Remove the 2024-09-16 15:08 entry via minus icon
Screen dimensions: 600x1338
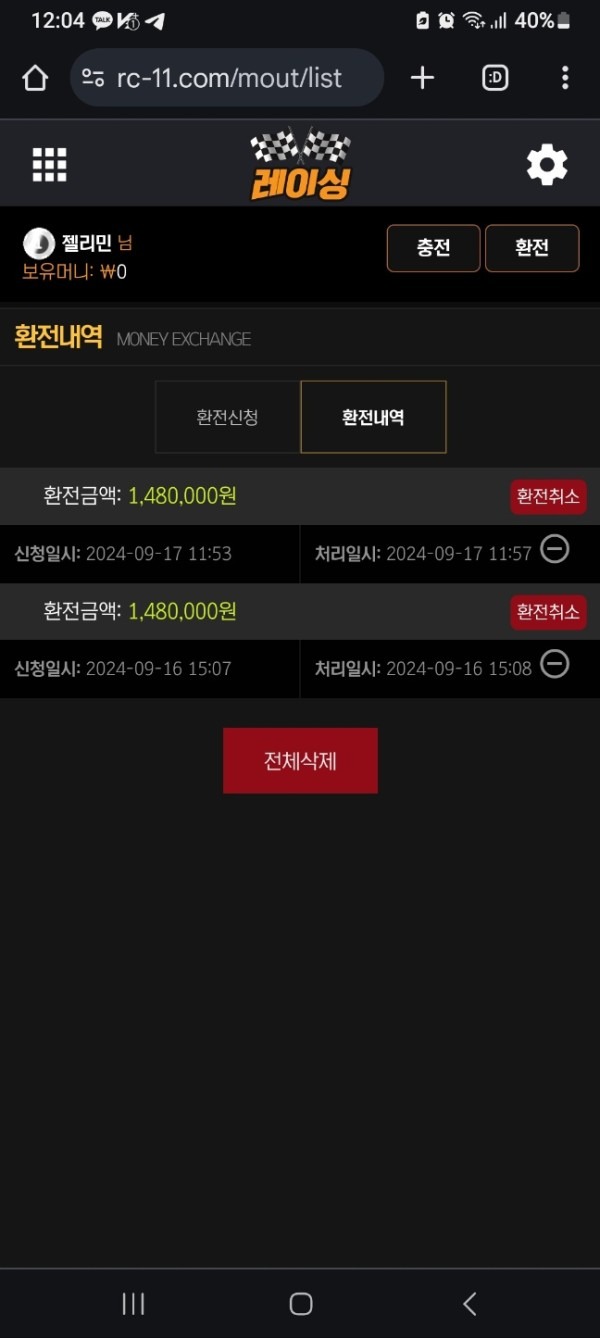pos(555,664)
